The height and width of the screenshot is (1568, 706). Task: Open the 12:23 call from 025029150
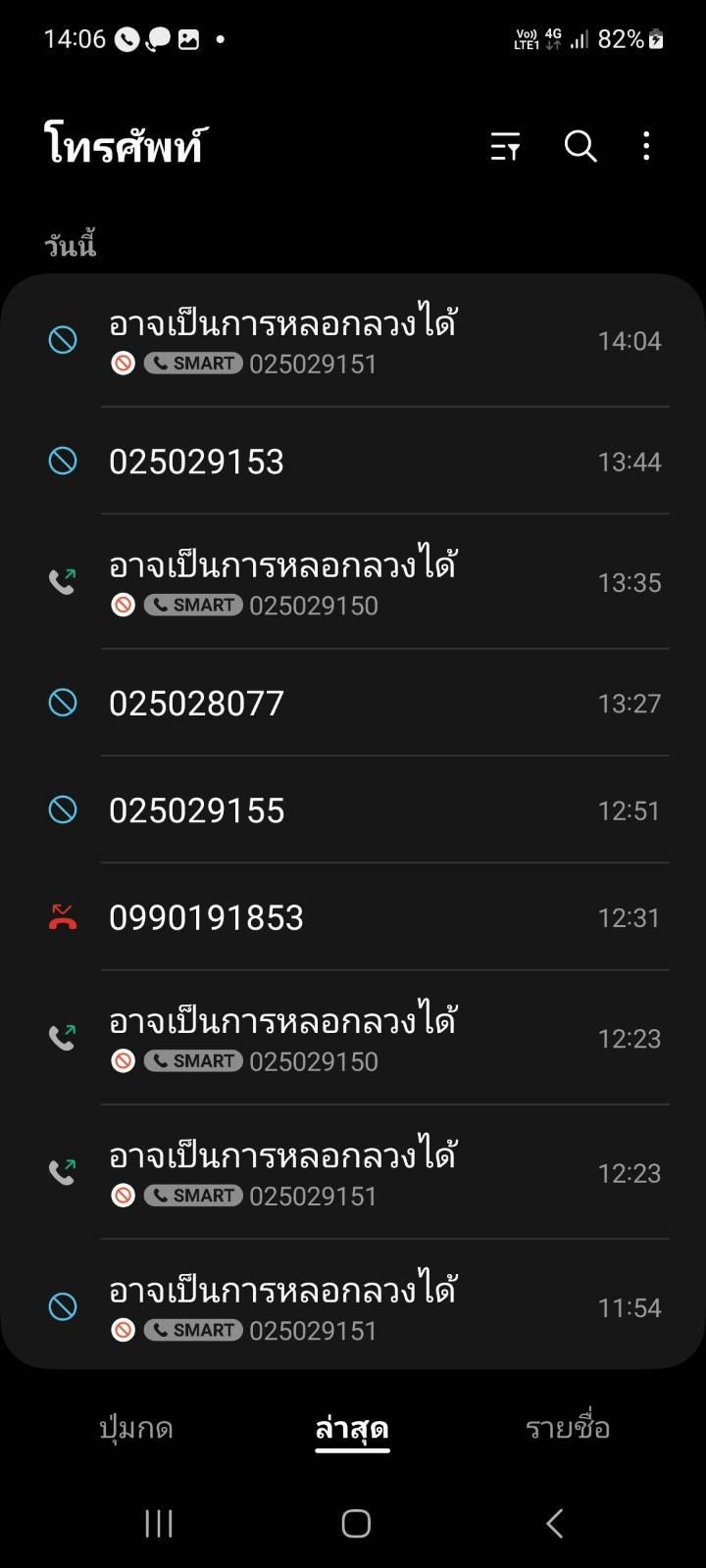coord(353,1038)
